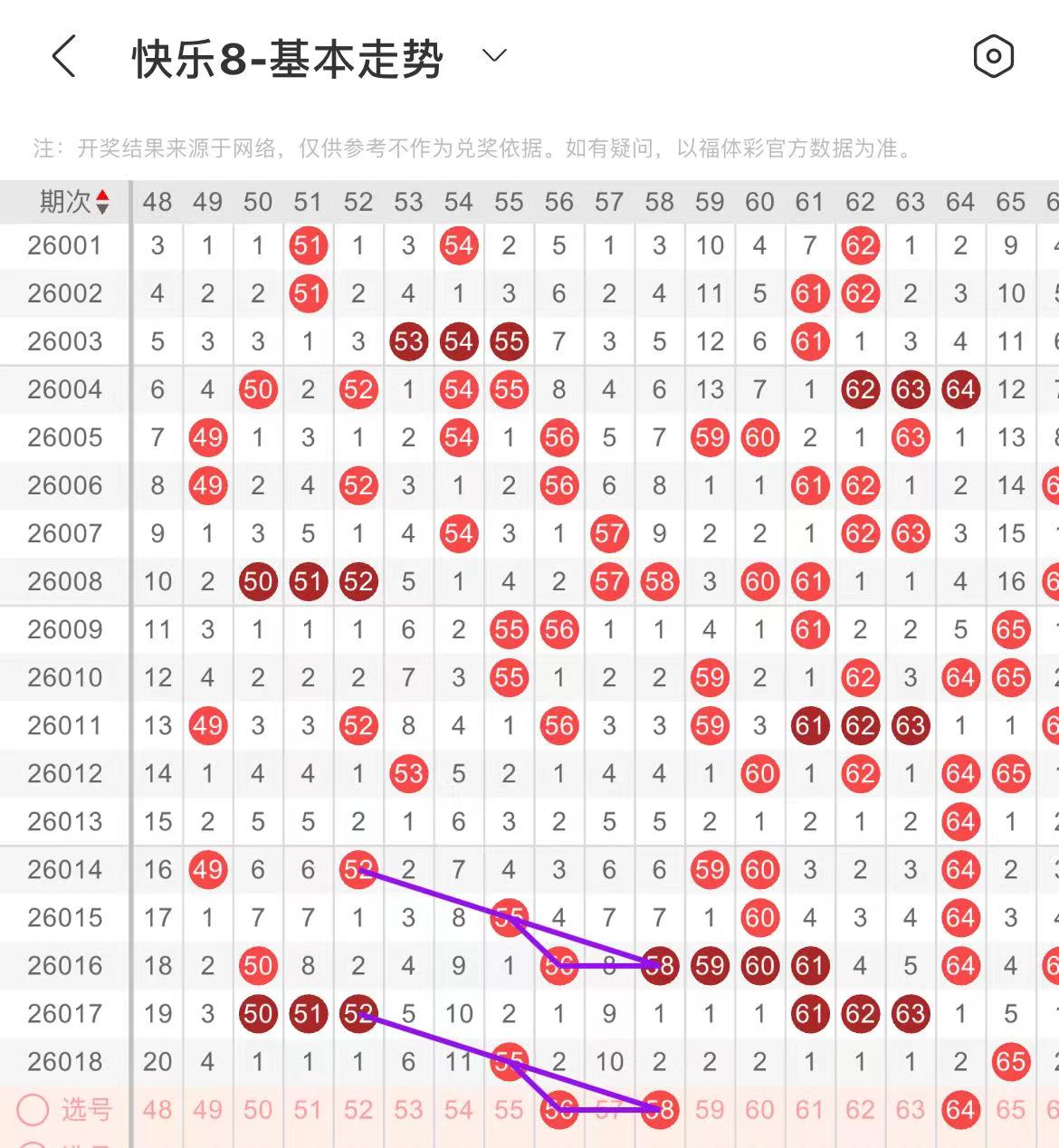This screenshot has height=1148, width=1059.
Task: Select number 53 in the 选号 row
Action: (408, 1110)
